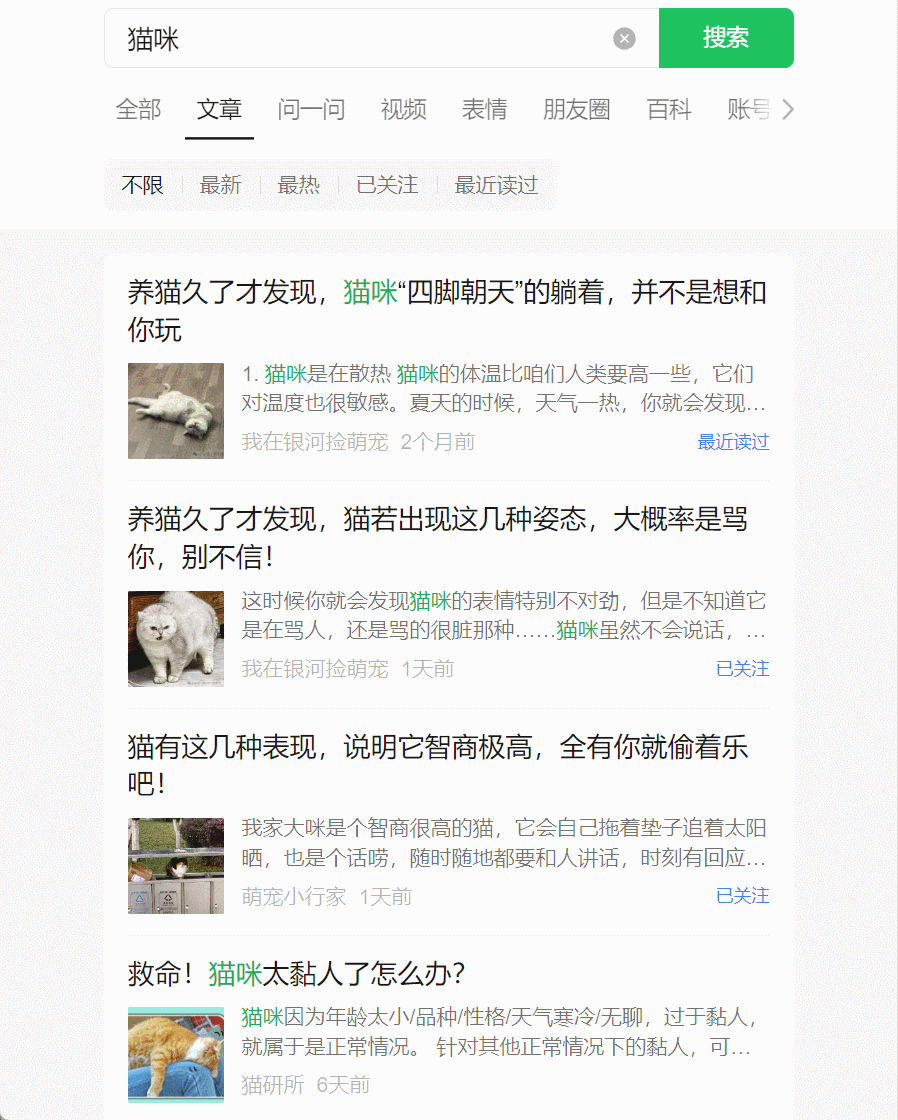Show only 已关注 articles
The image size is (898, 1120).
pos(387,185)
